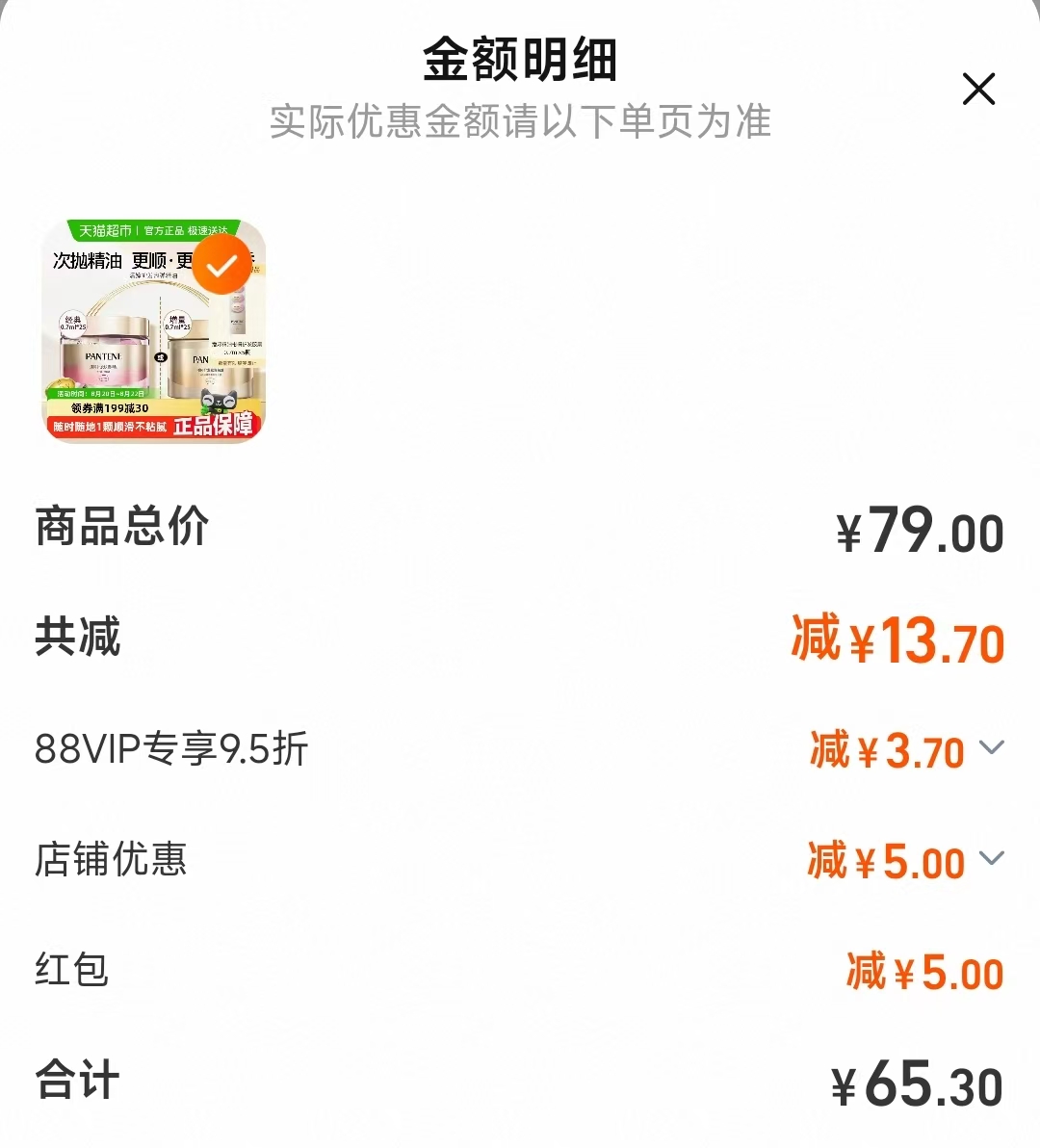
Task: Select the 金额明细 title heading
Action: 520,60
